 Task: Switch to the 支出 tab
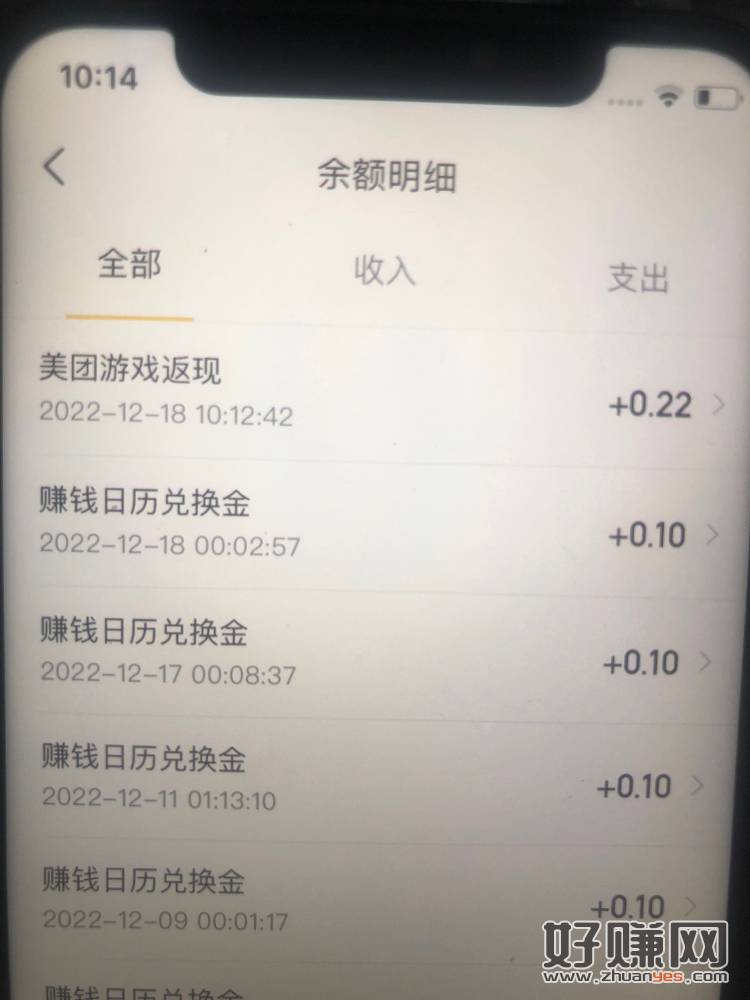point(637,278)
